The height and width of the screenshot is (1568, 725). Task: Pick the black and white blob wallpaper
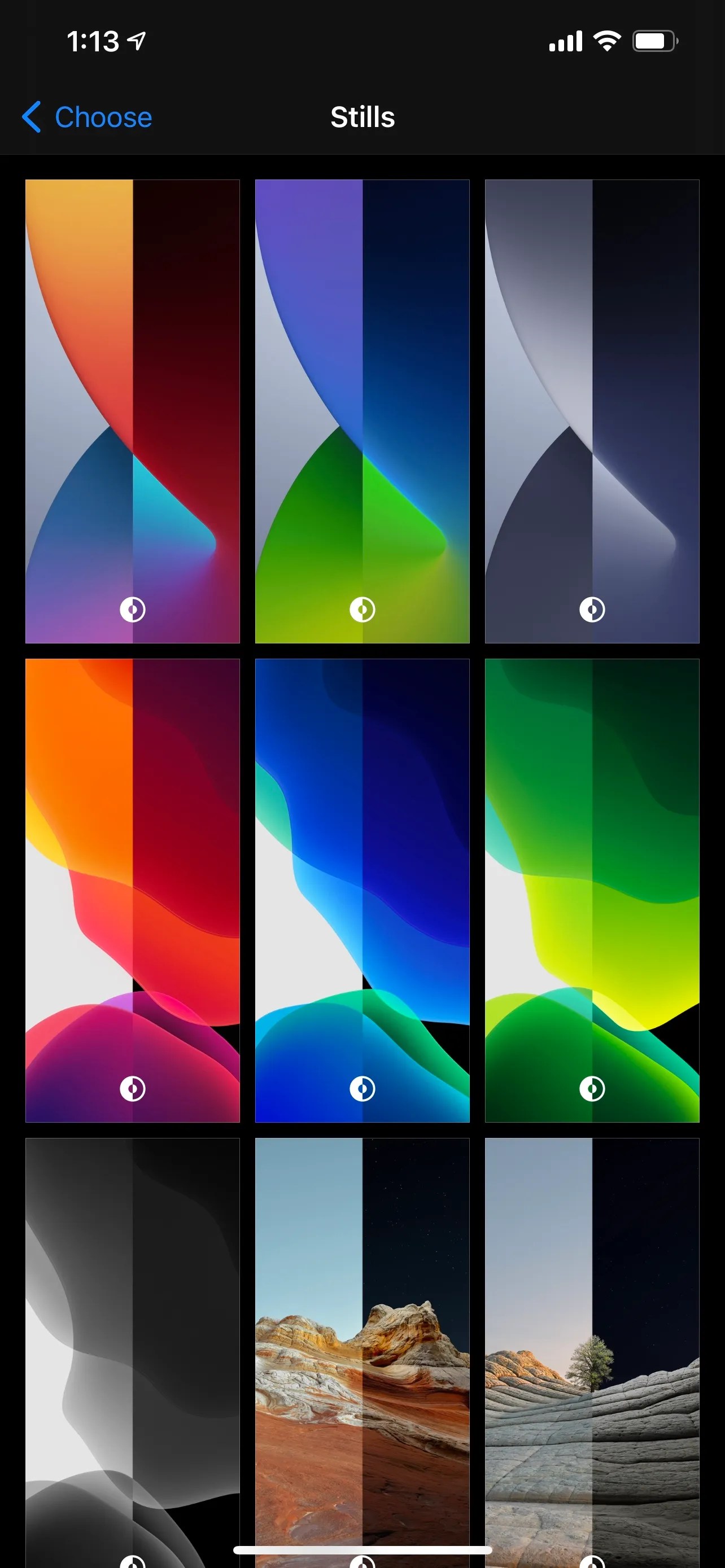(x=133, y=1351)
